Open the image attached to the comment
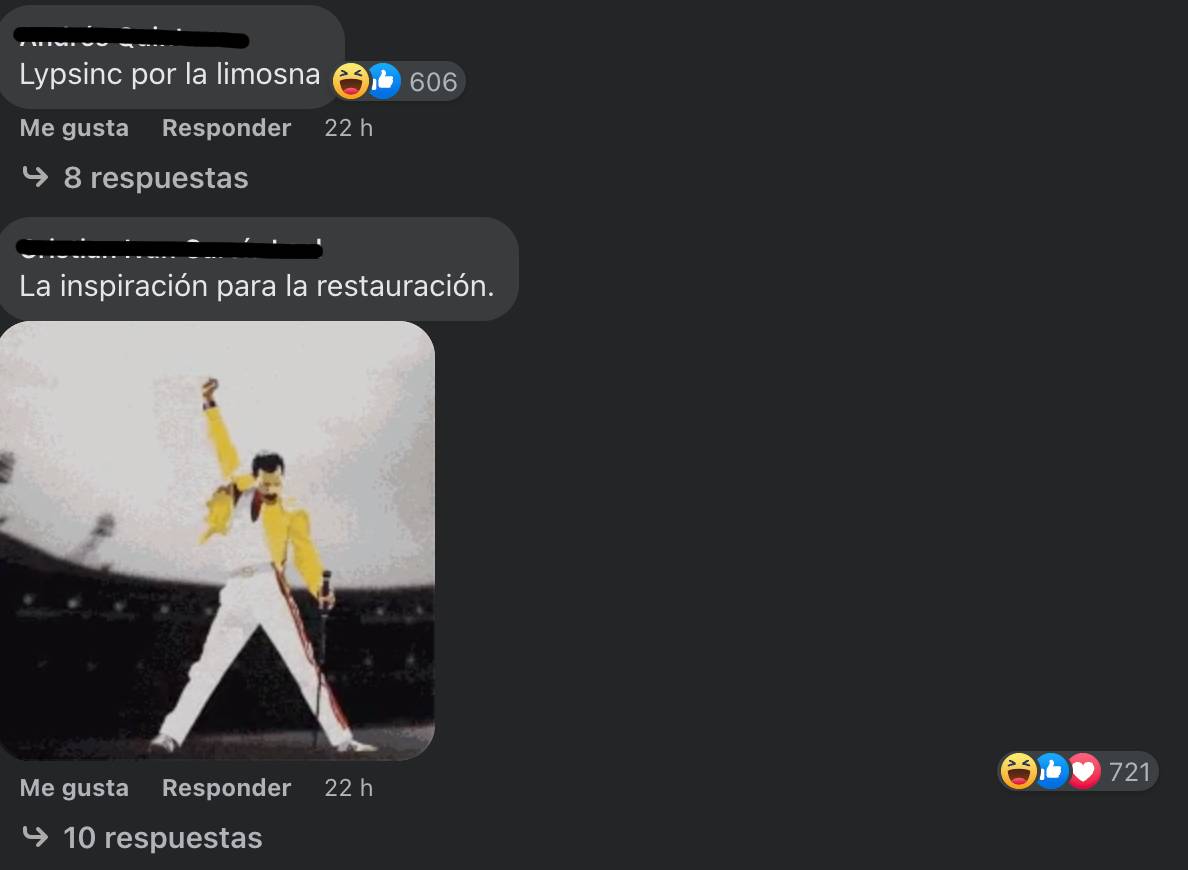Image resolution: width=1188 pixels, height=870 pixels. tap(217, 540)
